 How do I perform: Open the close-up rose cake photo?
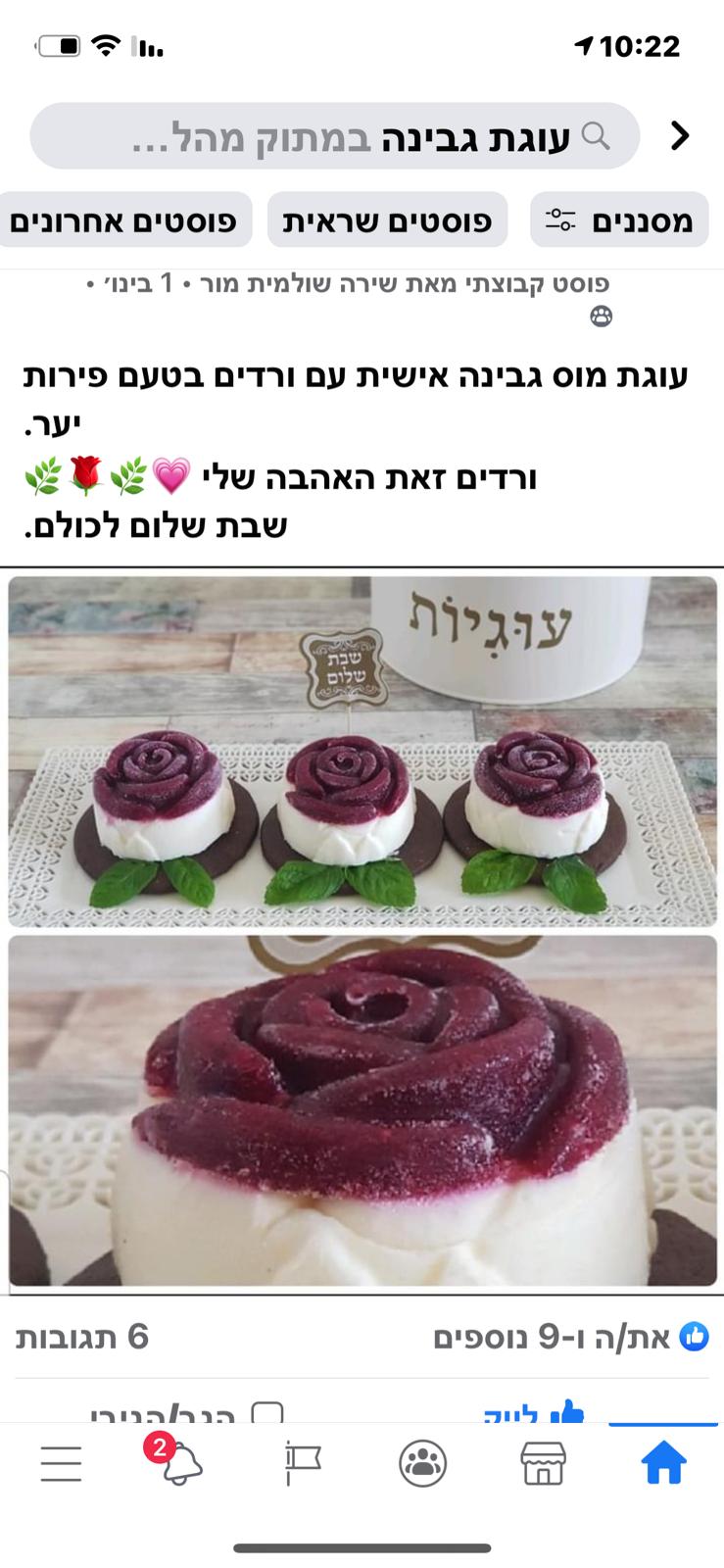pos(362,1110)
